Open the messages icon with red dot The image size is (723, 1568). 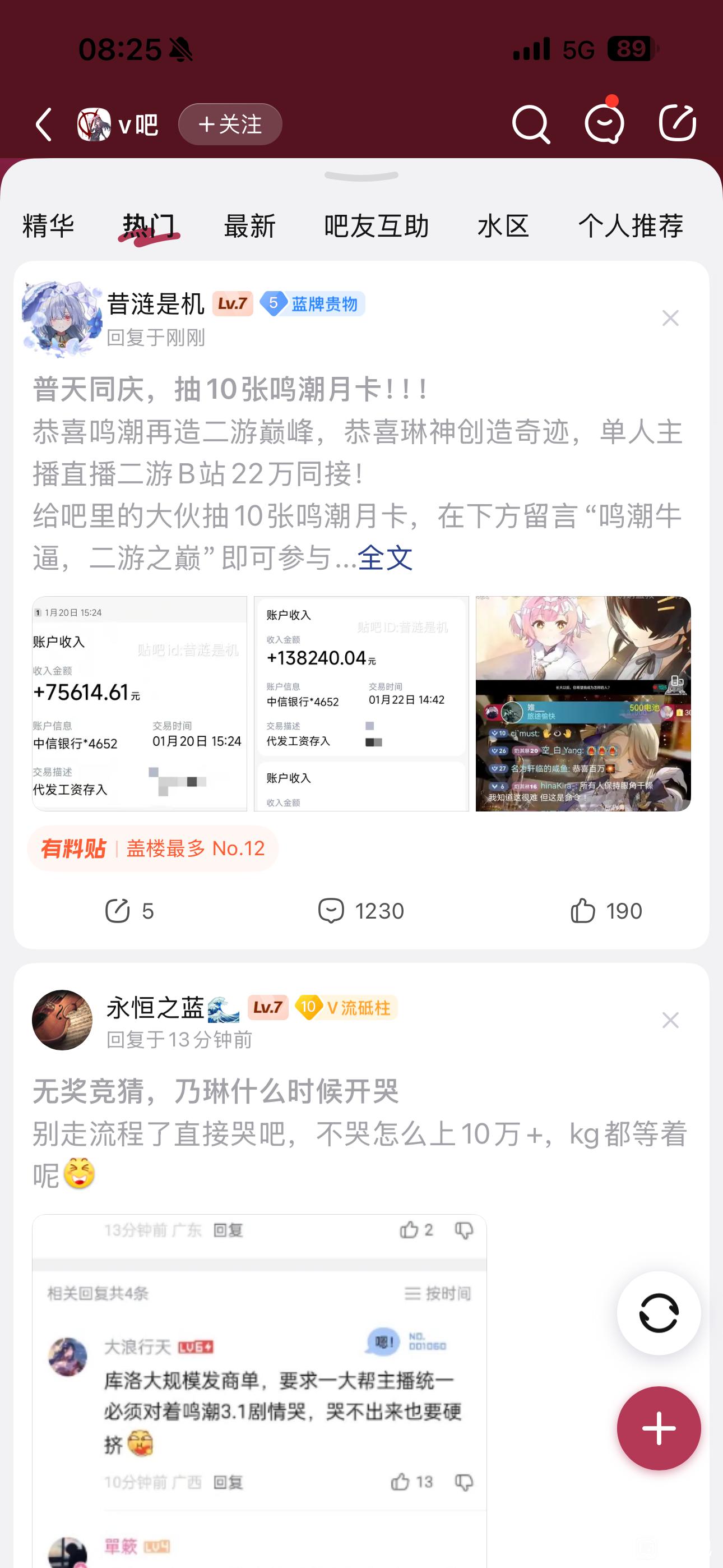point(604,123)
